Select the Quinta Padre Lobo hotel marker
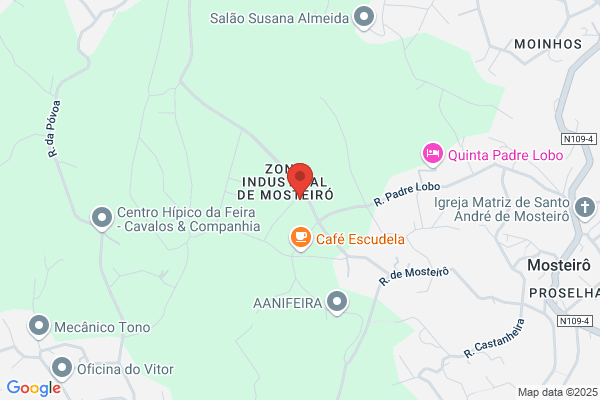600x400 pixels. 433,154
